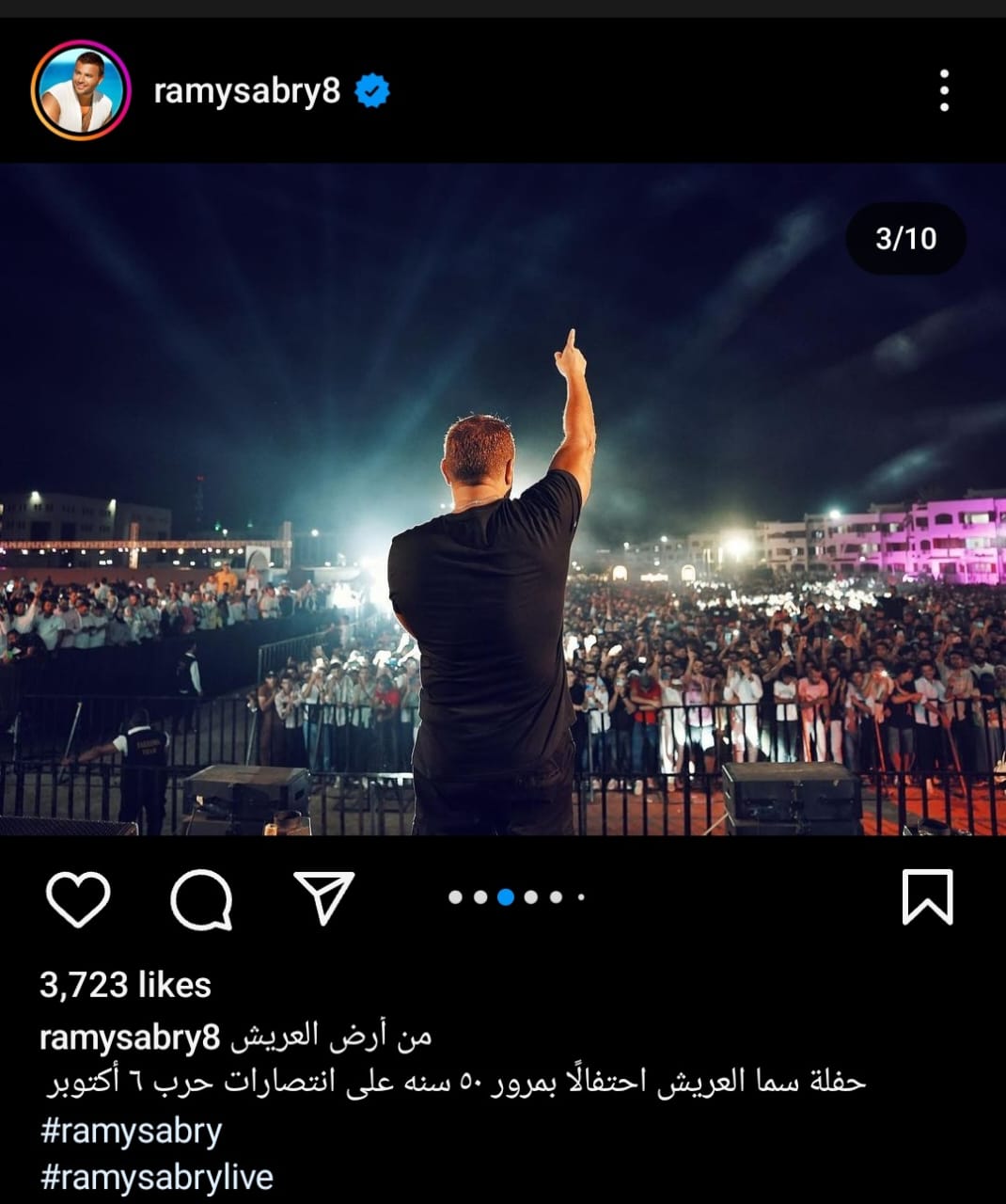The image size is (1006, 1204).
Task: Open ramysabry8's story from the profile picture
Action: (80, 91)
